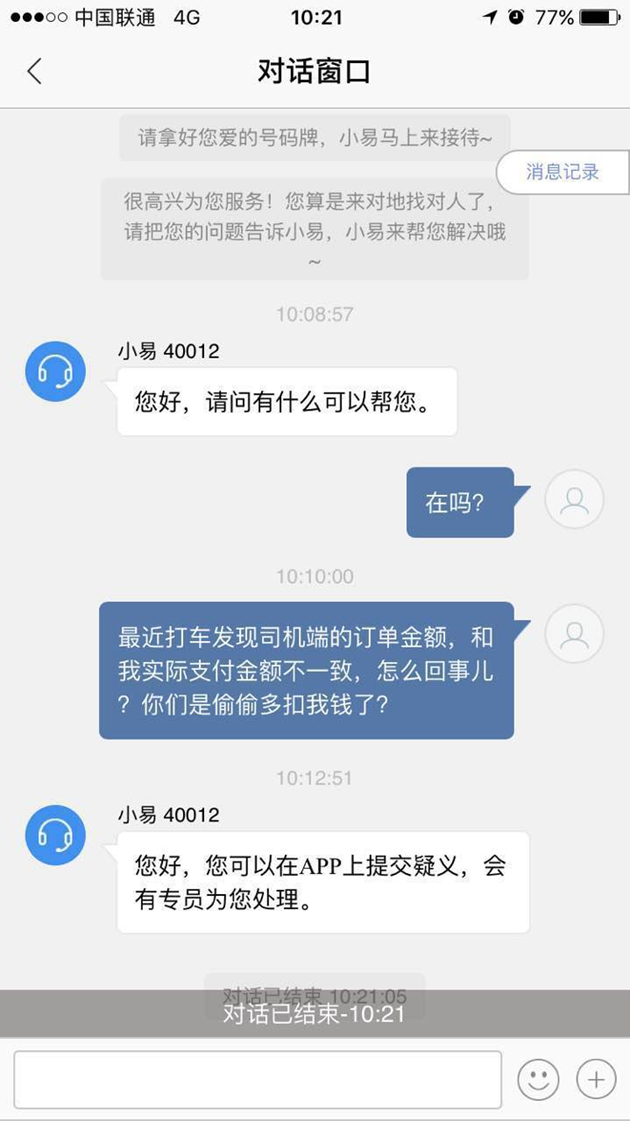
Task: Open the emoji picker
Action: [x=538, y=1080]
